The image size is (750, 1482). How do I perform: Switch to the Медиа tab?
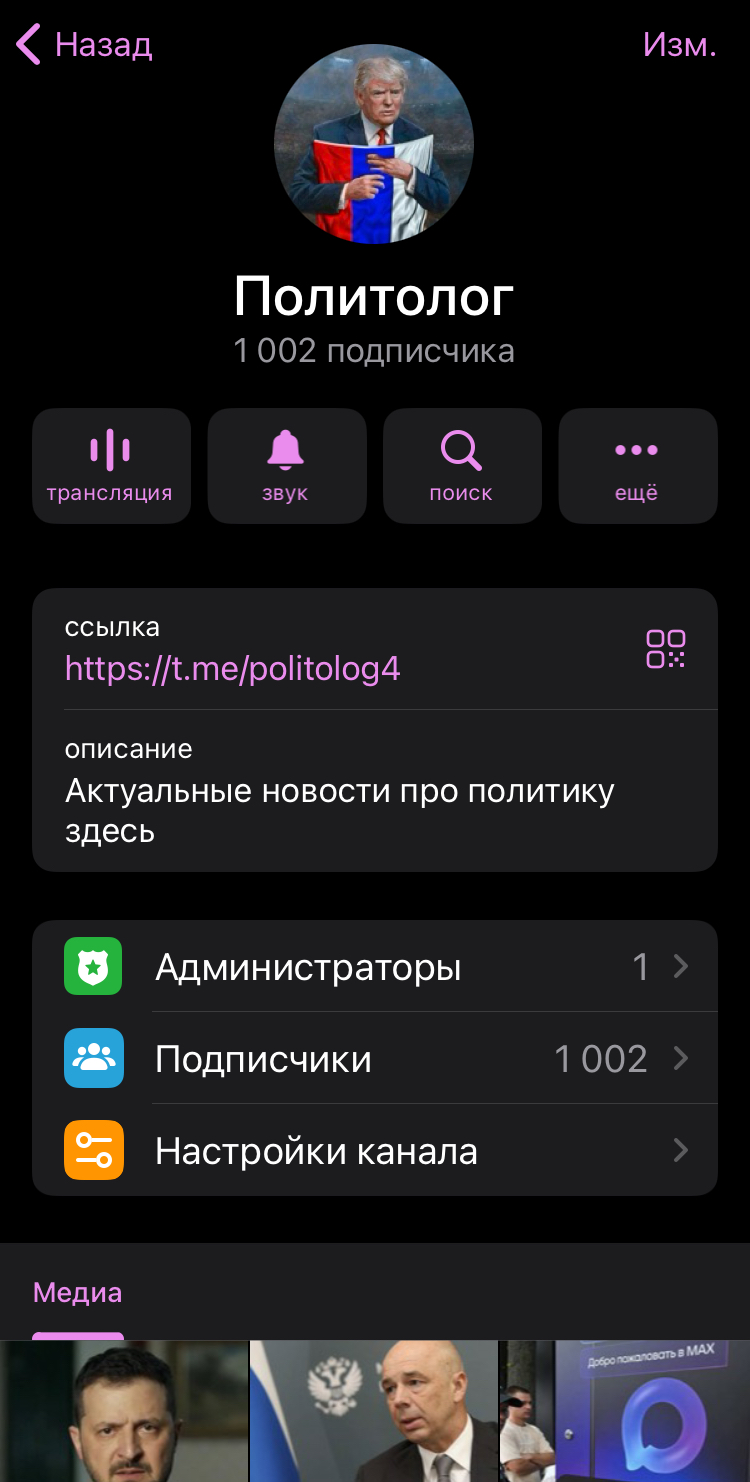[77, 1292]
